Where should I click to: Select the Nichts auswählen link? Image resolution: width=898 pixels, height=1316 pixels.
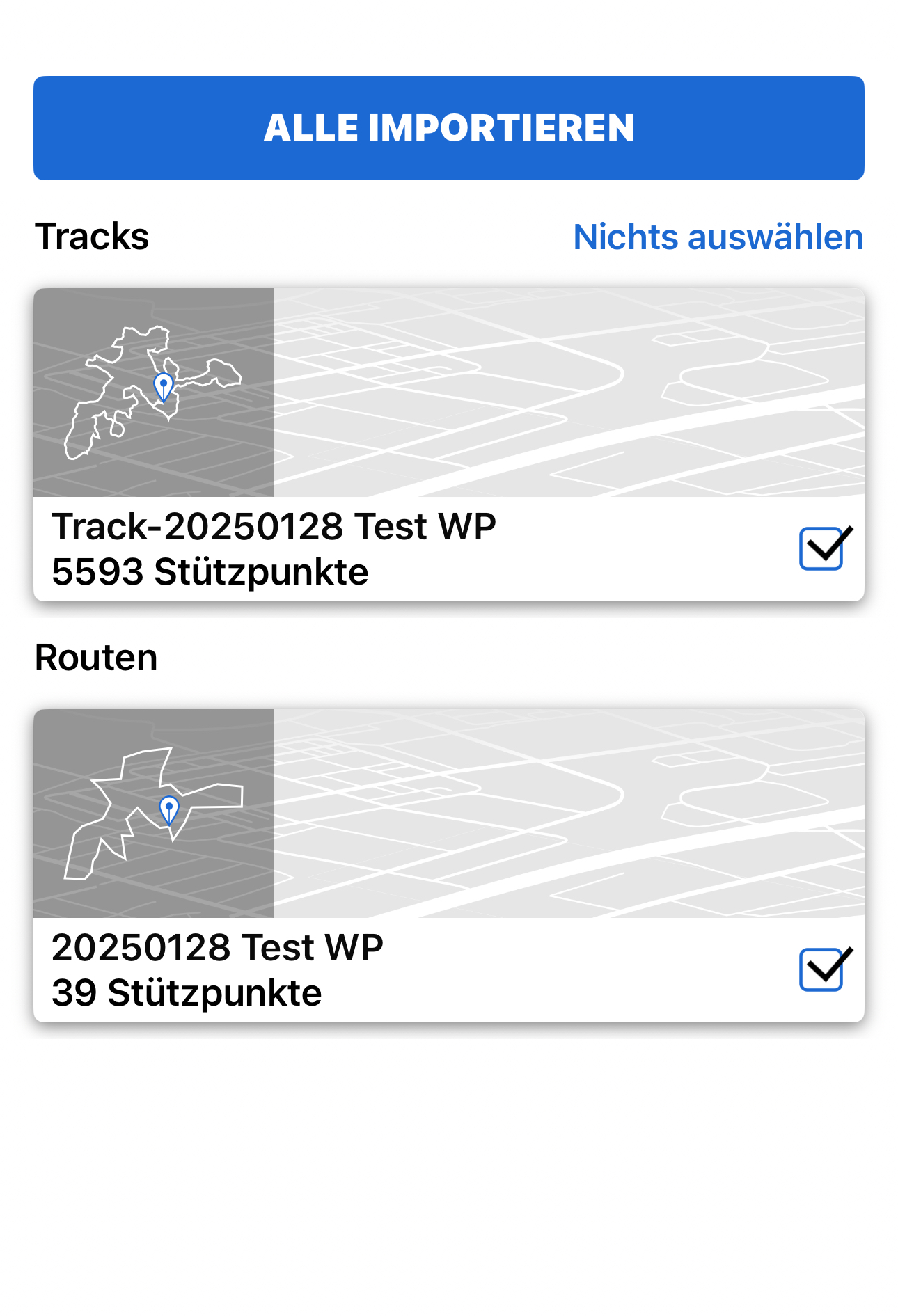pyautogui.click(x=718, y=237)
